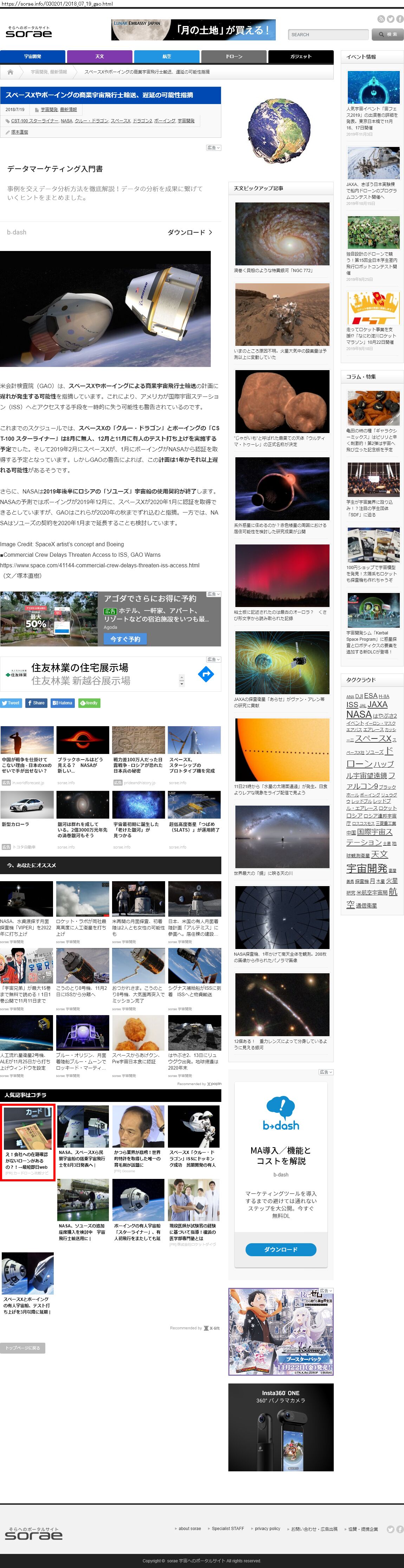Open the 宇宙開発 navigation tab
Screen dimensions: 404x1568
coord(33,57)
